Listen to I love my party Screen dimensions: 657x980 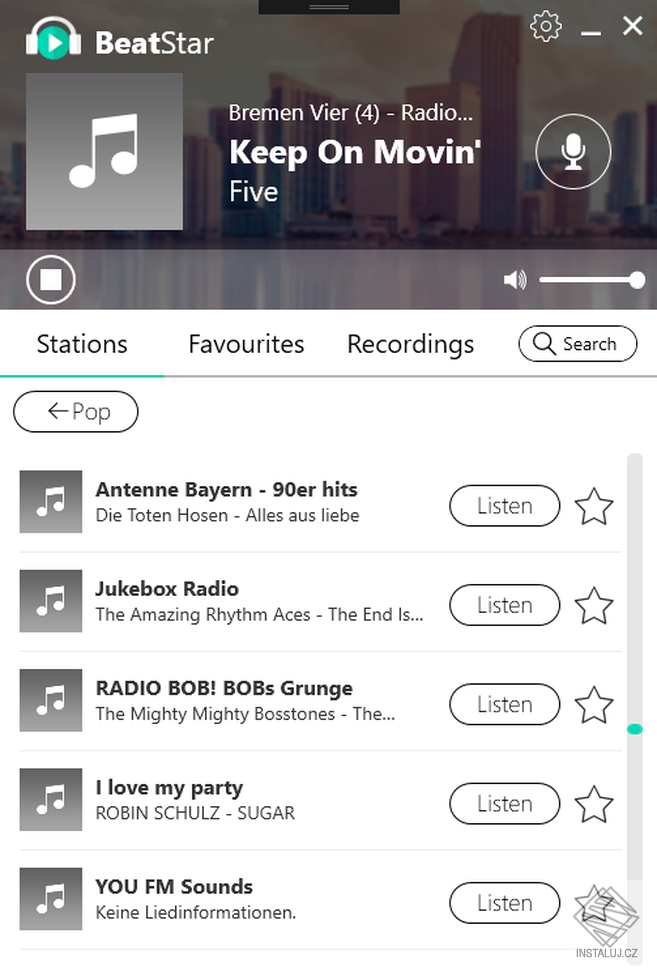pos(504,803)
